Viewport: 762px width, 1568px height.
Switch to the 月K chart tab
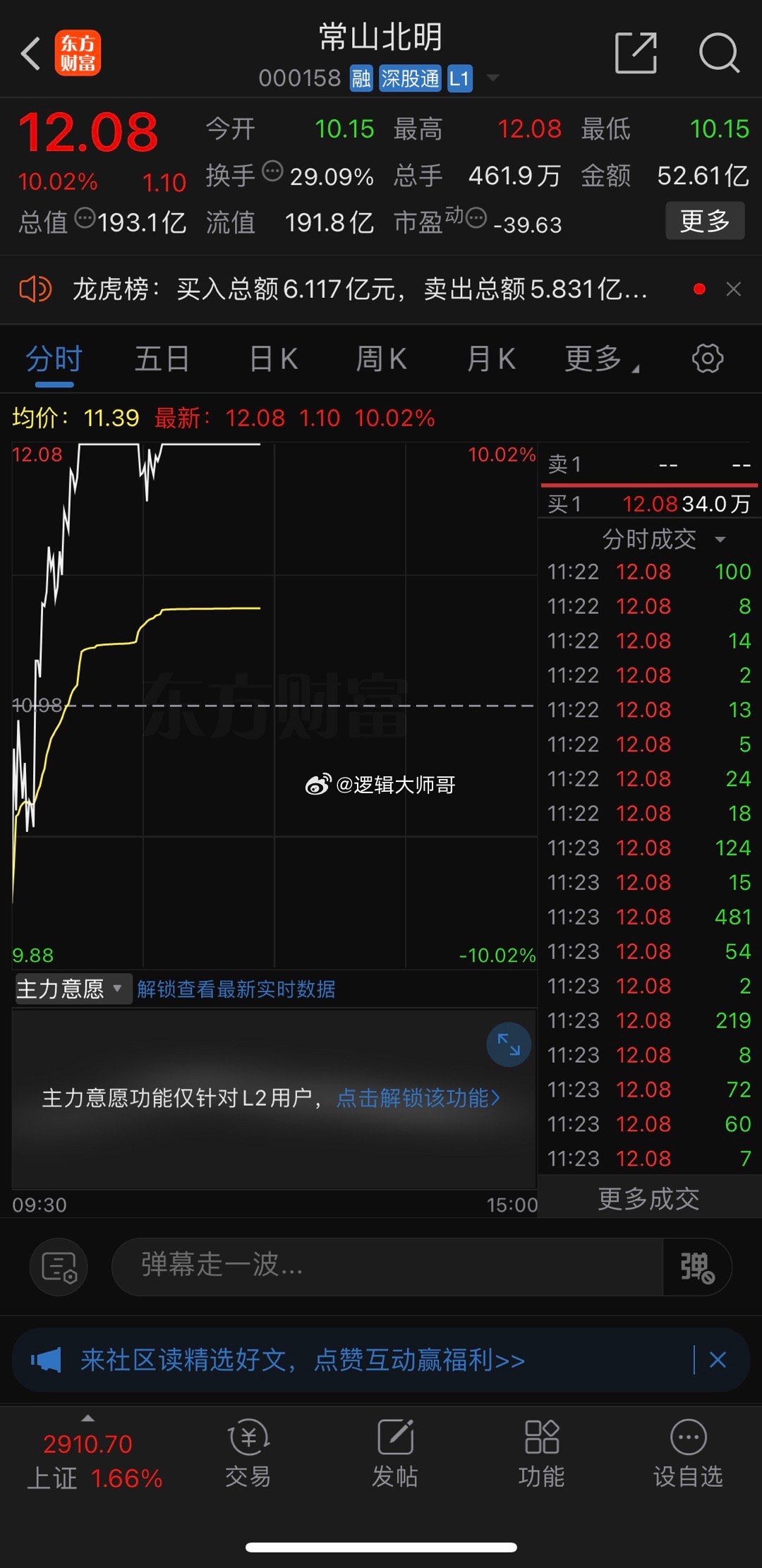(491, 358)
